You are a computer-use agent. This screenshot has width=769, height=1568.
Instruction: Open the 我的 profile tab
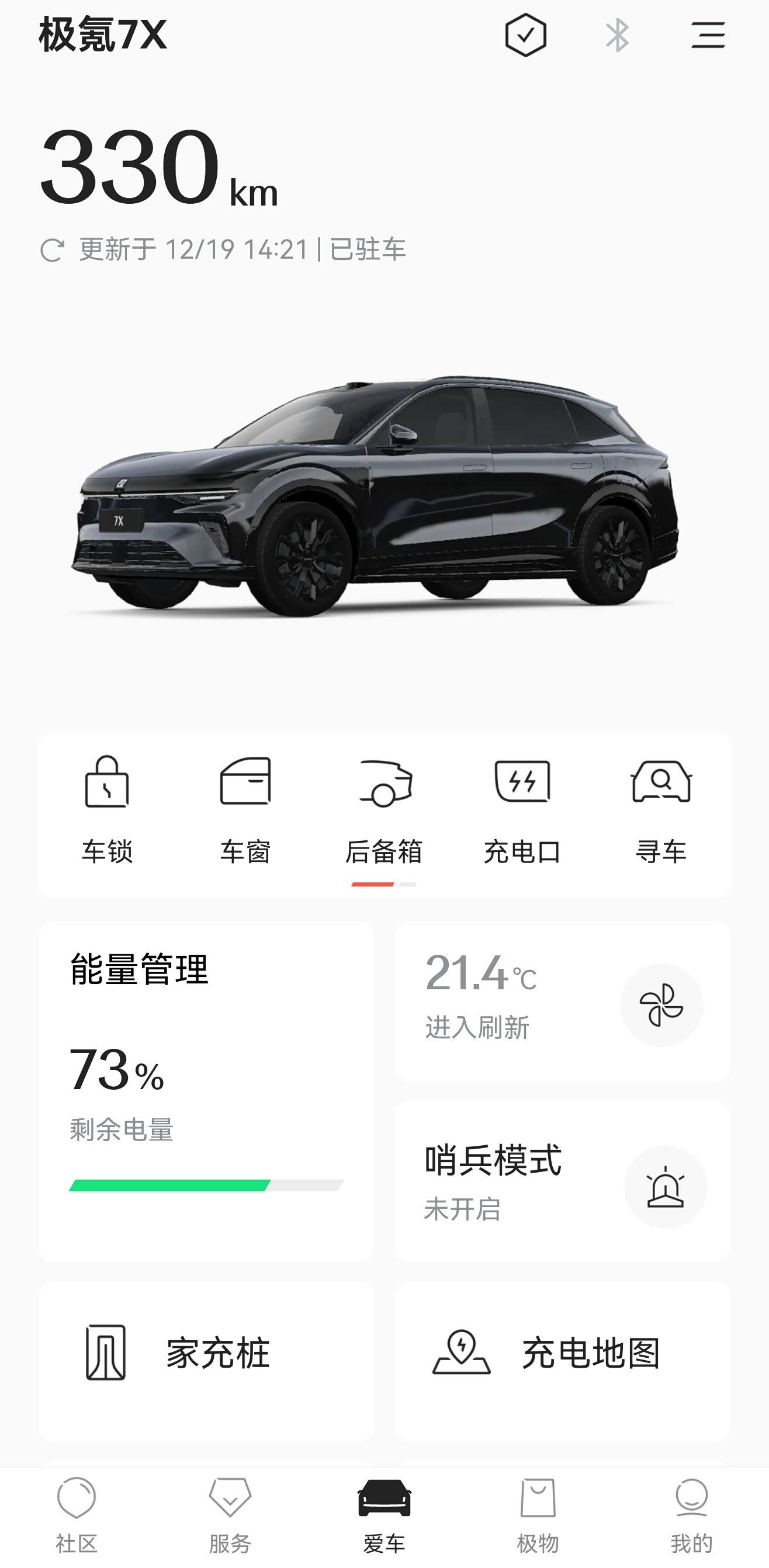[x=692, y=1515]
